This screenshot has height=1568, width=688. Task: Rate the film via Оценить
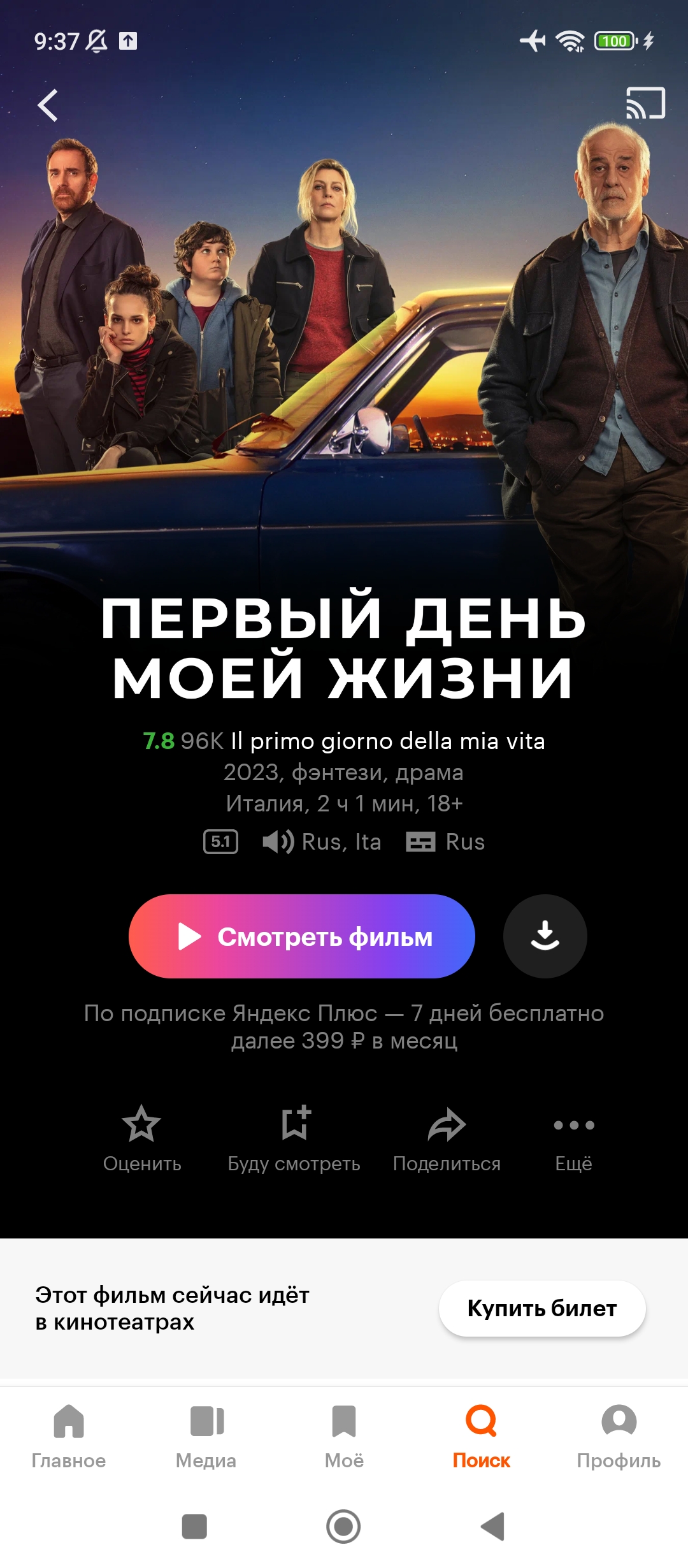click(142, 1139)
